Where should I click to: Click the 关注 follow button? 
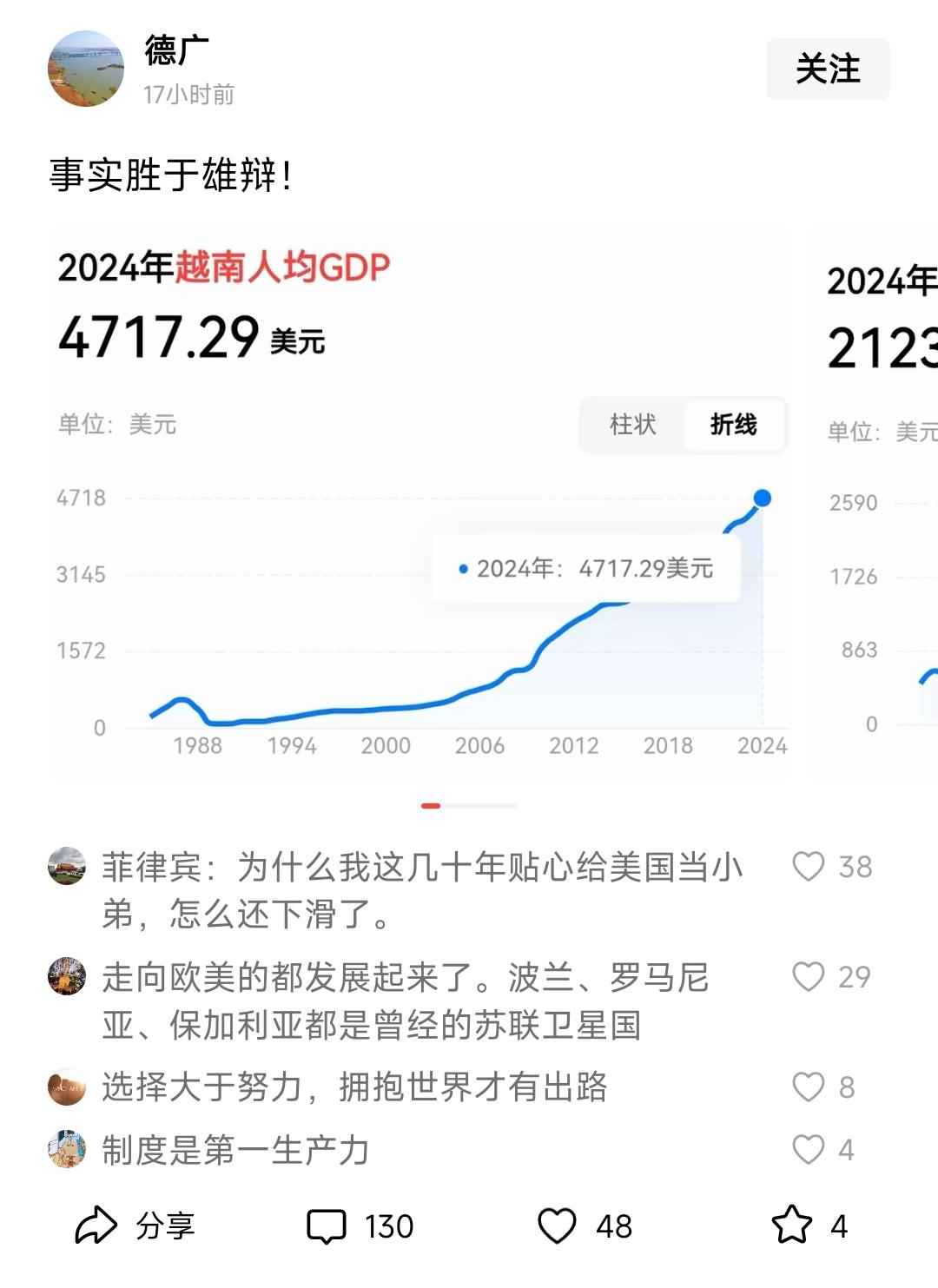(827, 69)
